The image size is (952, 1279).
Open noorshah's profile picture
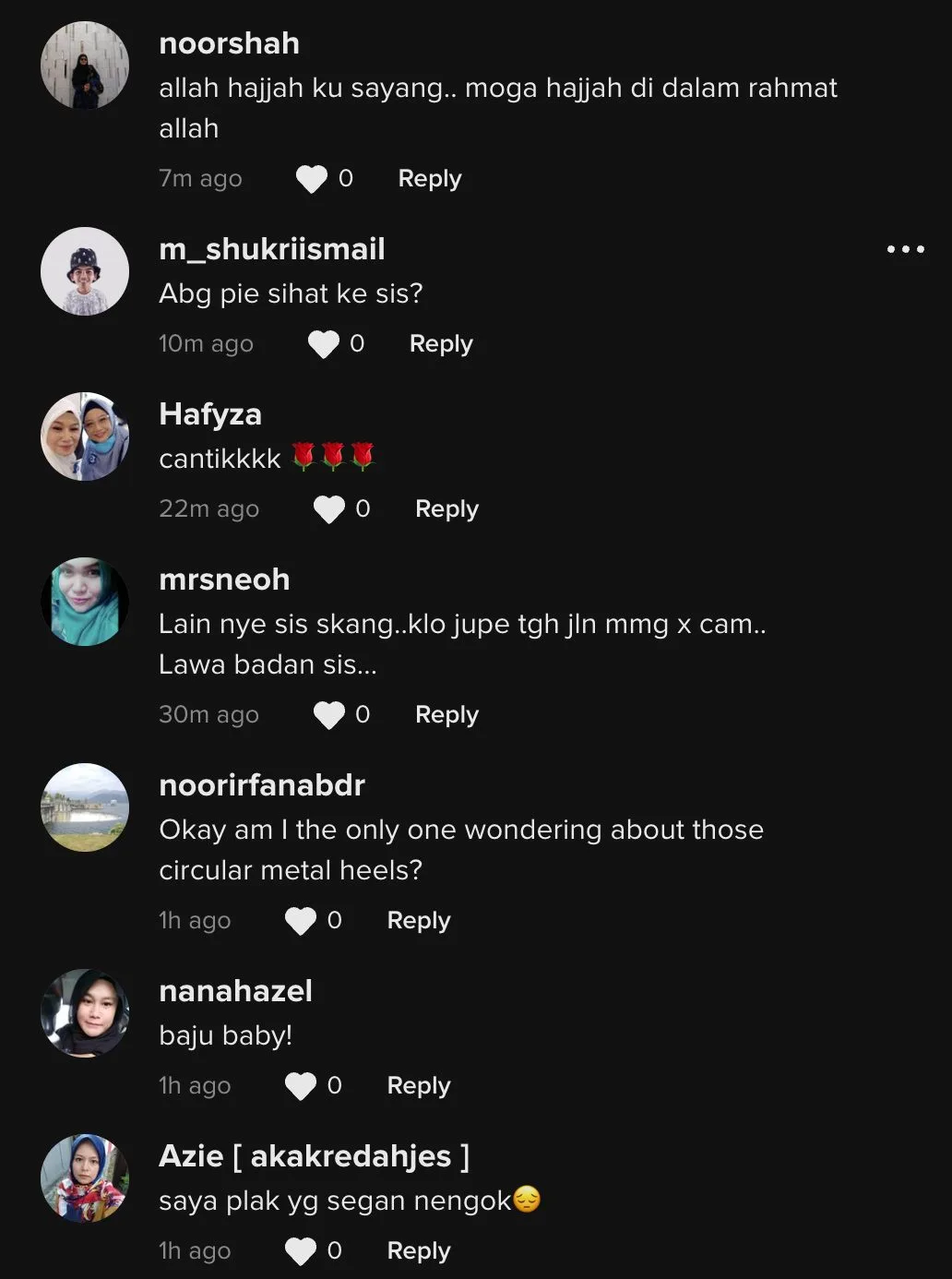(x=85, y=66)
